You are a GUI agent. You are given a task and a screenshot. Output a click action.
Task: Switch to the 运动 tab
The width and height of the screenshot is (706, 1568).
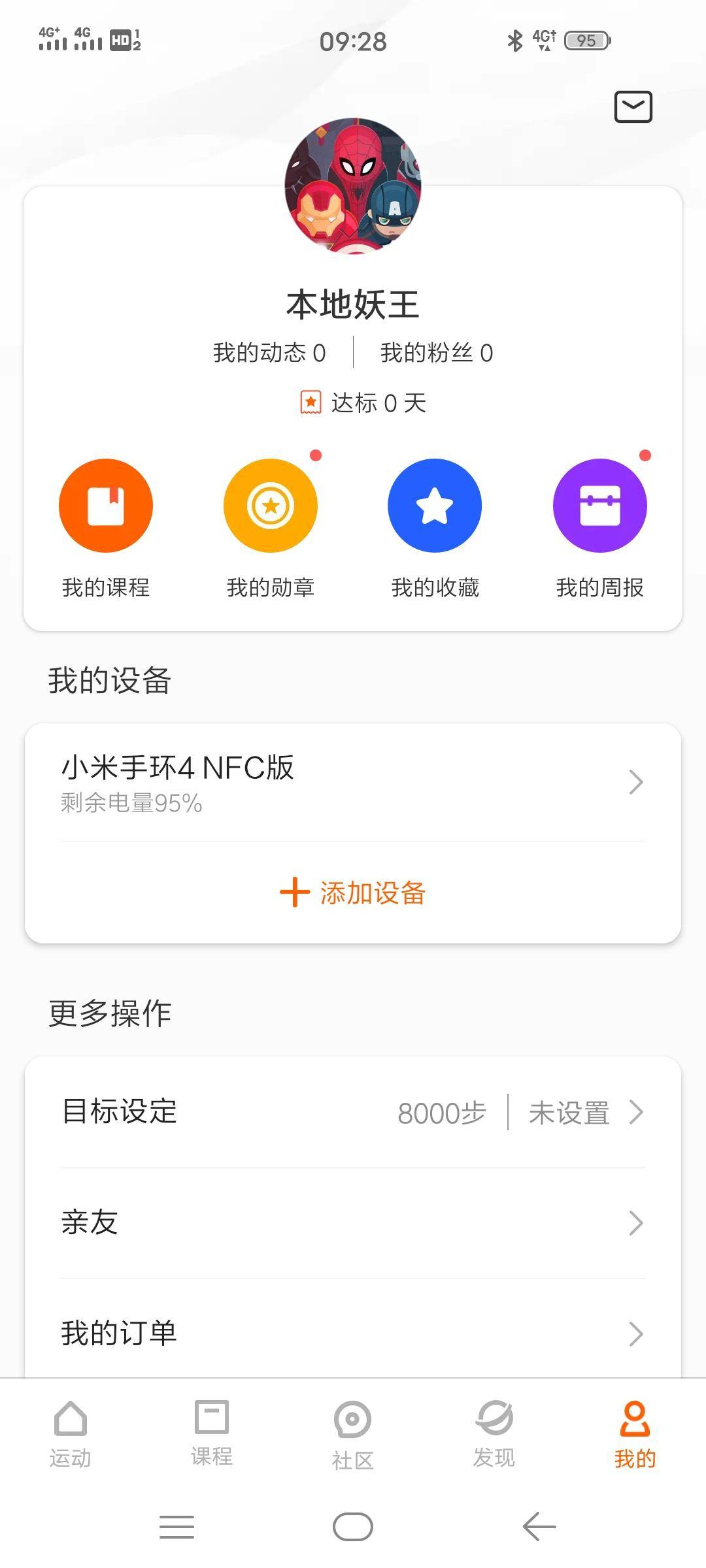pyautogui.click(x=71, y=1434)
